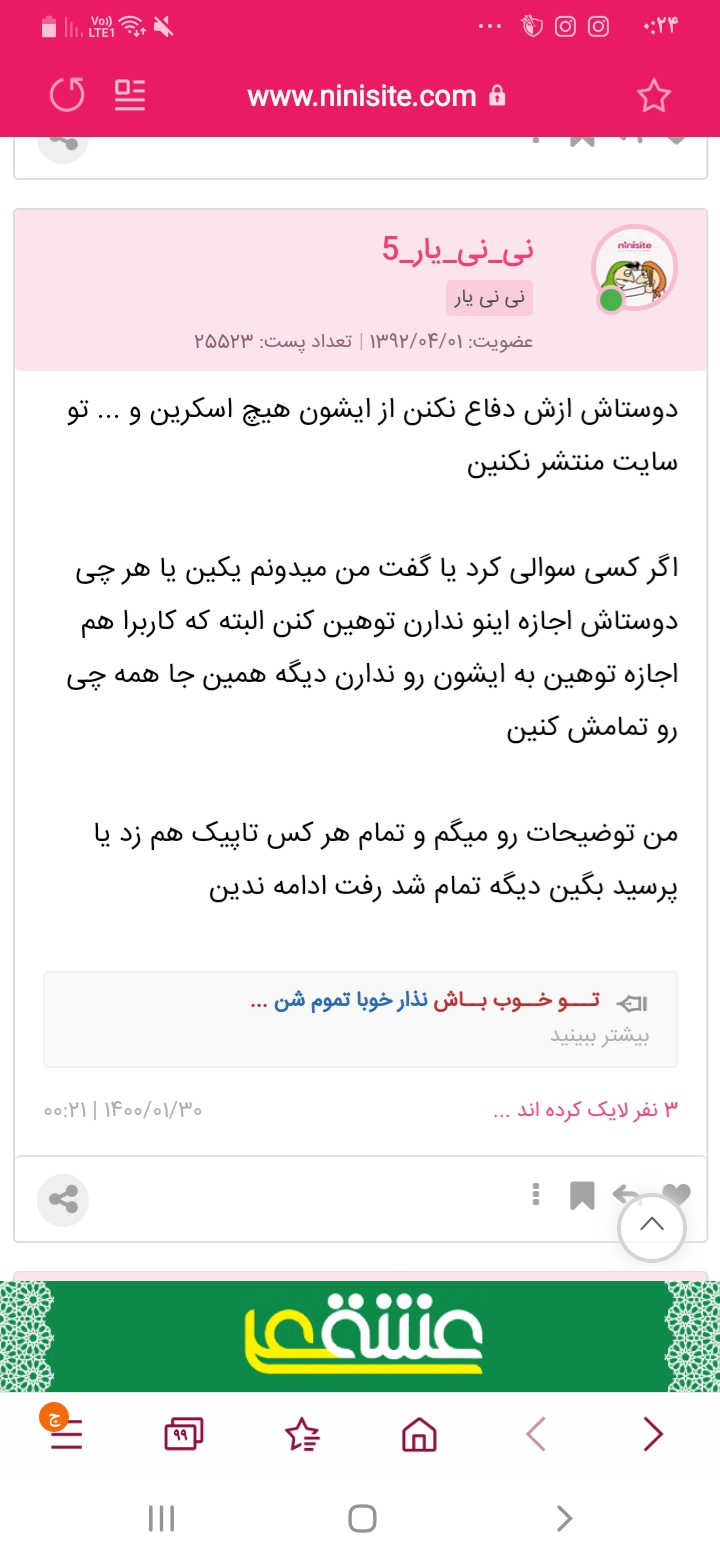Image resolution: width=720 pixels, height=1560 pixels.
Task: Go to the previous page in the browser toolbar
Action: (x=653, y=1434)
